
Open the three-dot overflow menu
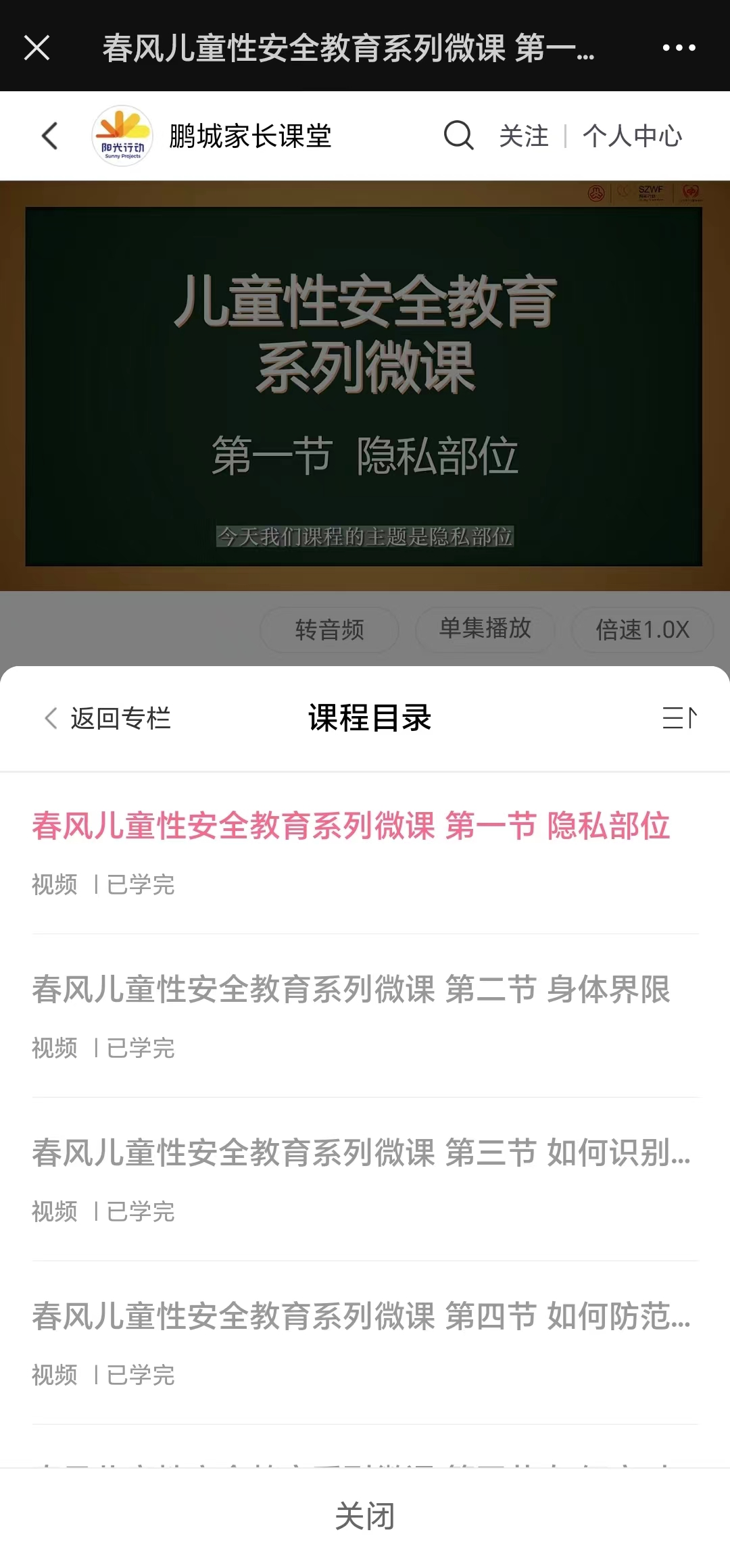(x=679, y=47)
